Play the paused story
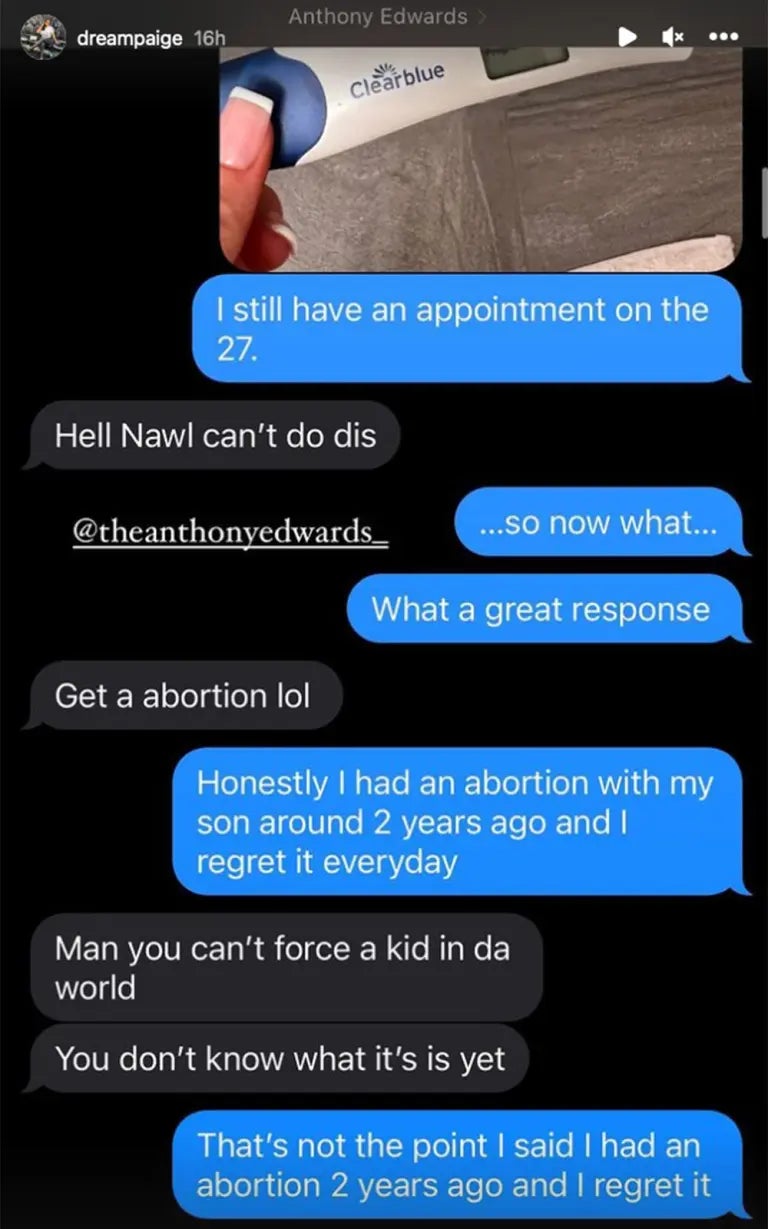The image size is (768, 1229). point(627,36)
